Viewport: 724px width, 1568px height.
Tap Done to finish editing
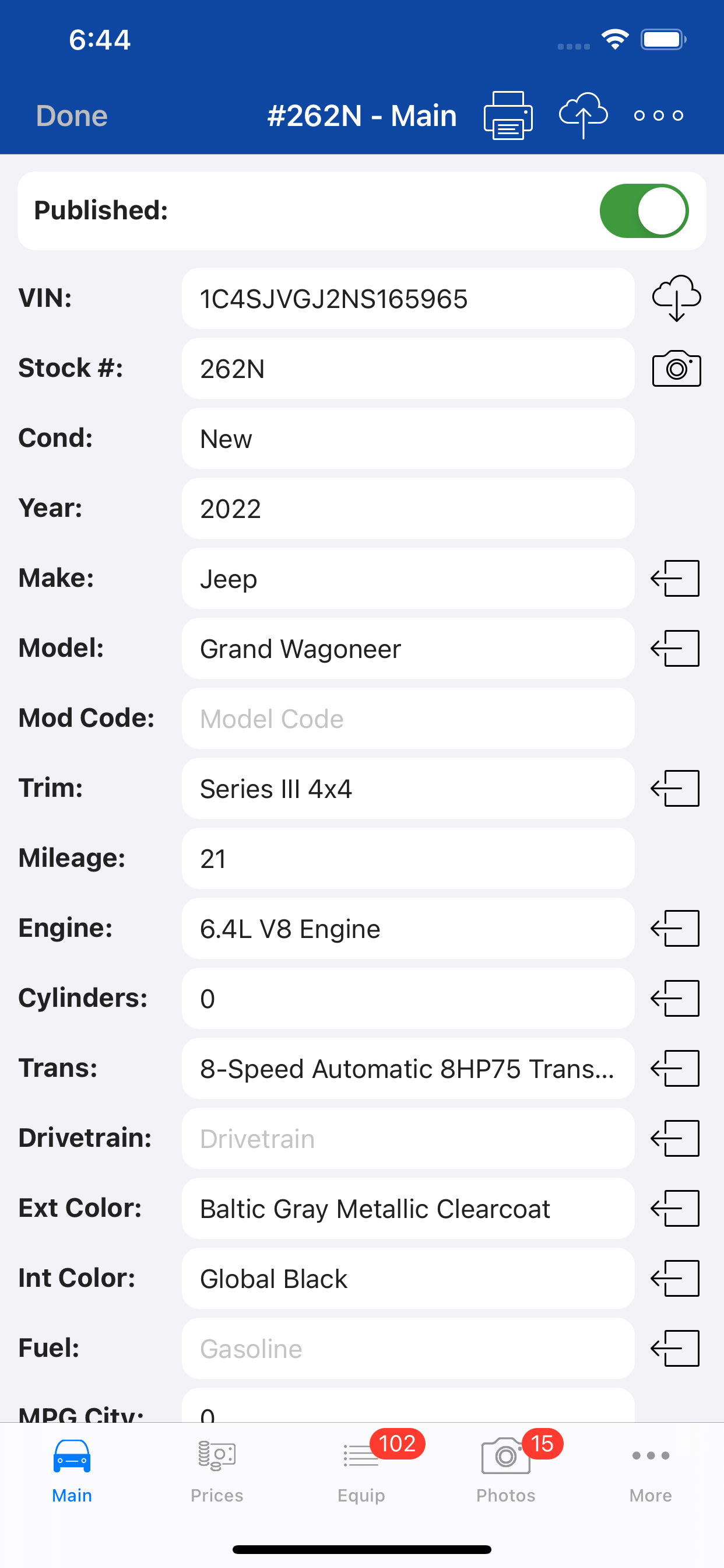(71, 116)
